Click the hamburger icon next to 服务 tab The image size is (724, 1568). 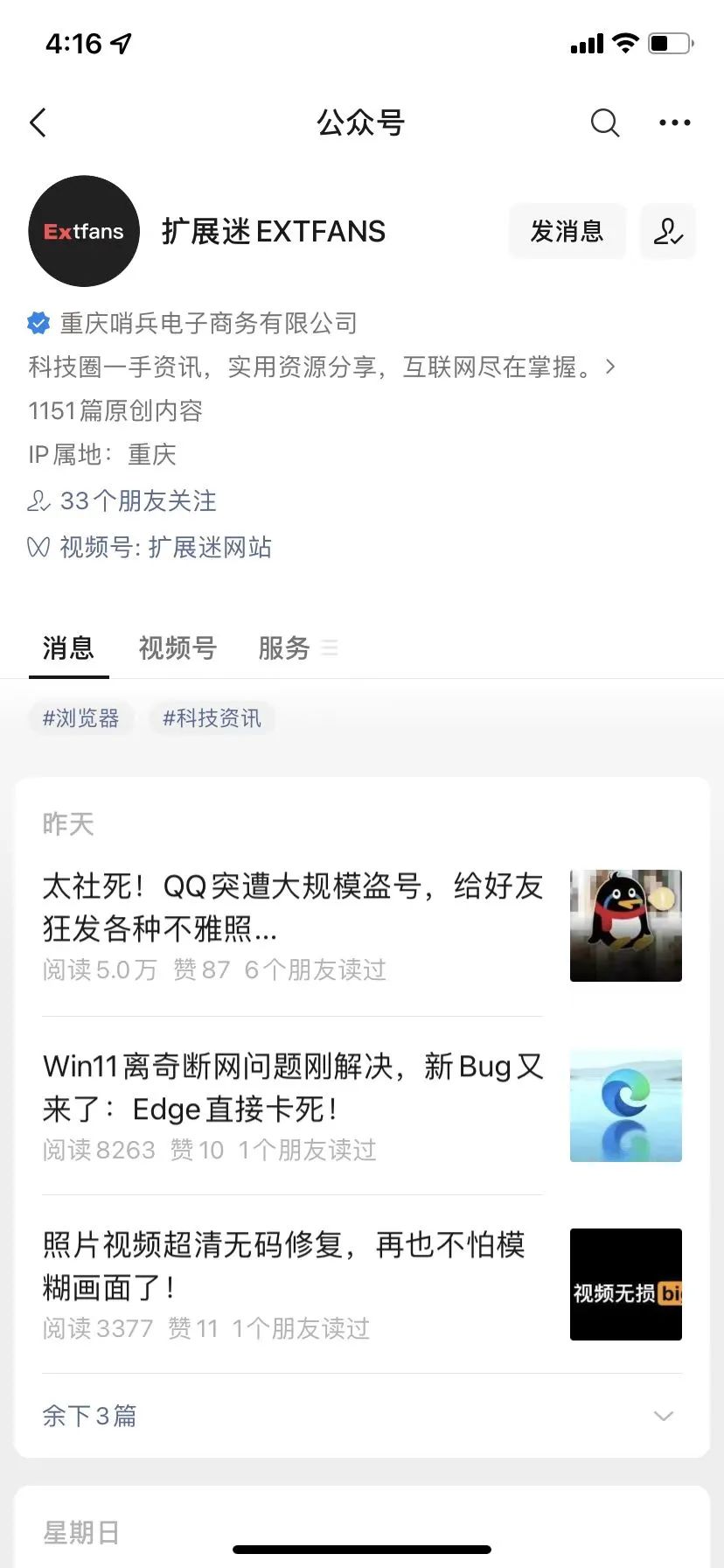(x=330, y=648)
